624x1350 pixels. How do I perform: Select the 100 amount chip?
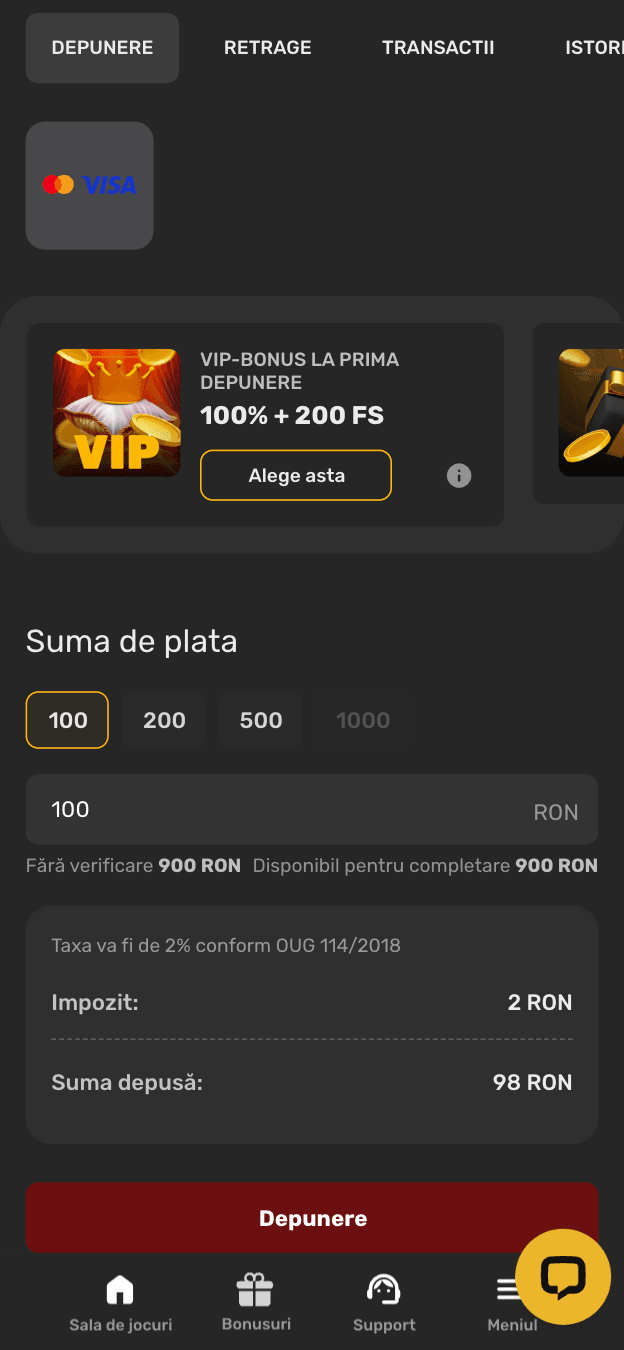point(67,720)
